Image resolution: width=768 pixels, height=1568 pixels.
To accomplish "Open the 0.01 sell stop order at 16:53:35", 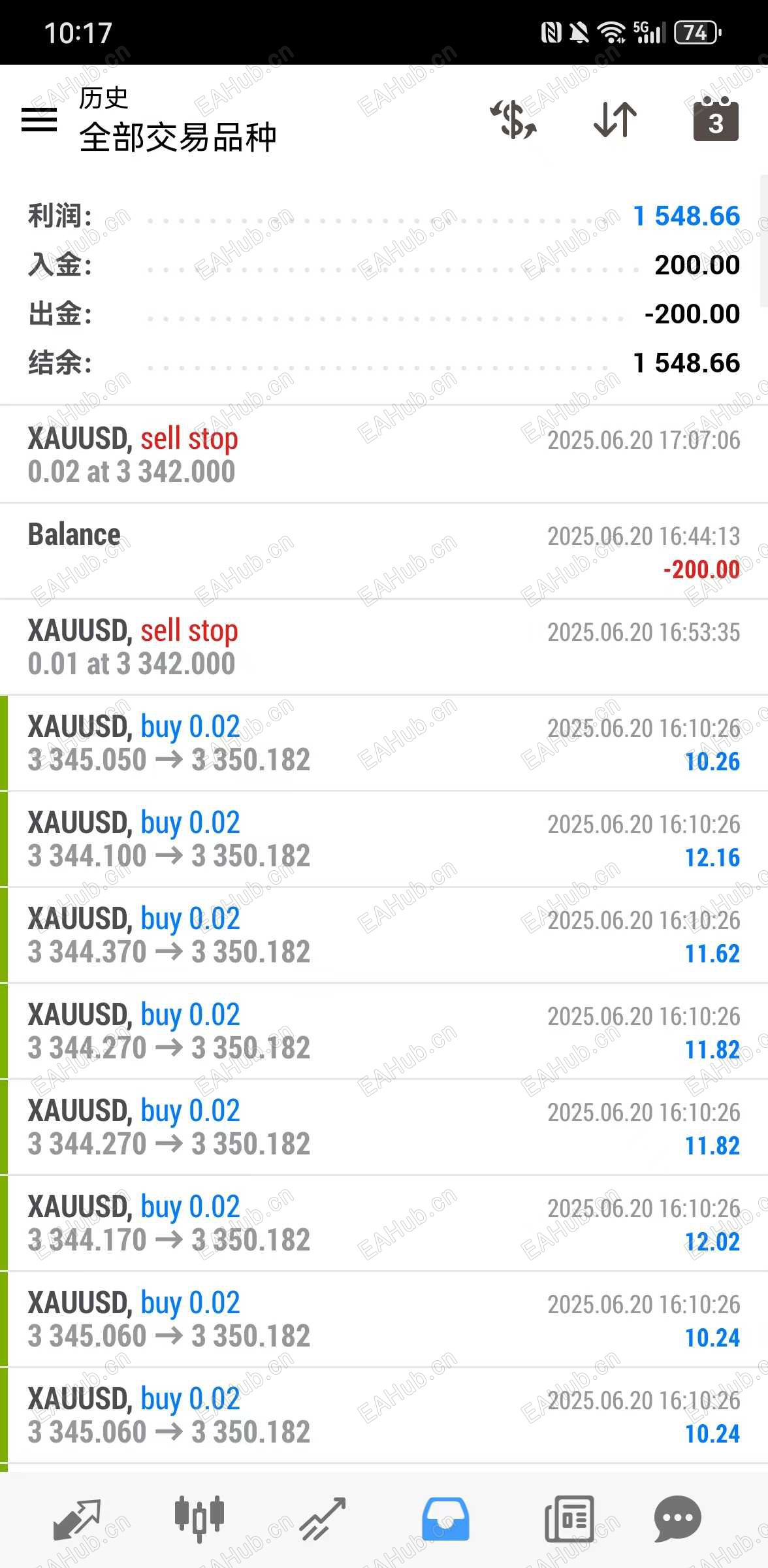I will click(384, 647).
